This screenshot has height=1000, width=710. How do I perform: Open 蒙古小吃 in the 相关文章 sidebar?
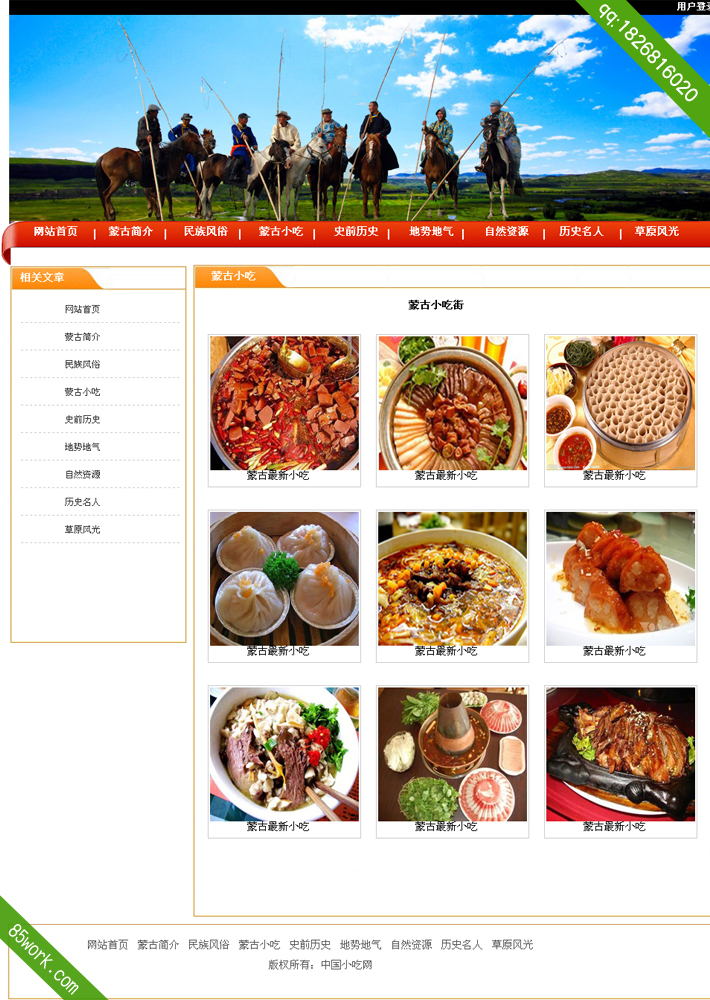82,392
